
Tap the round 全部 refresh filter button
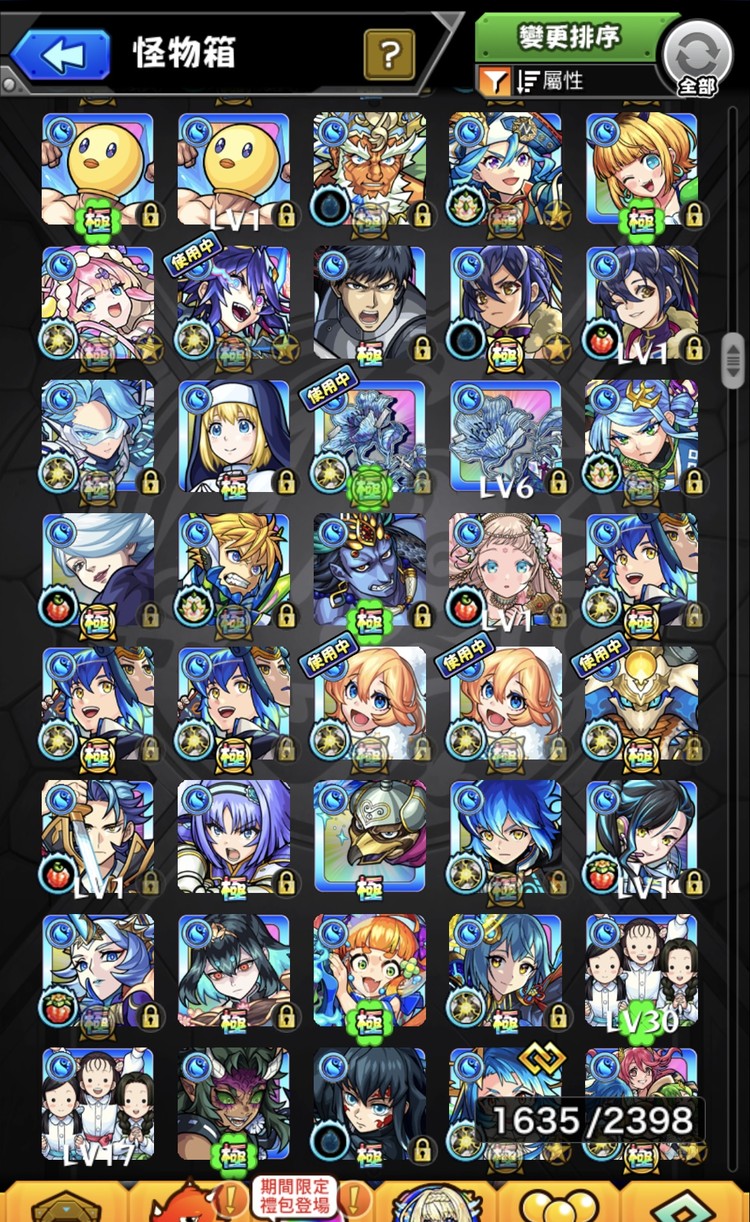coord(697,56)
